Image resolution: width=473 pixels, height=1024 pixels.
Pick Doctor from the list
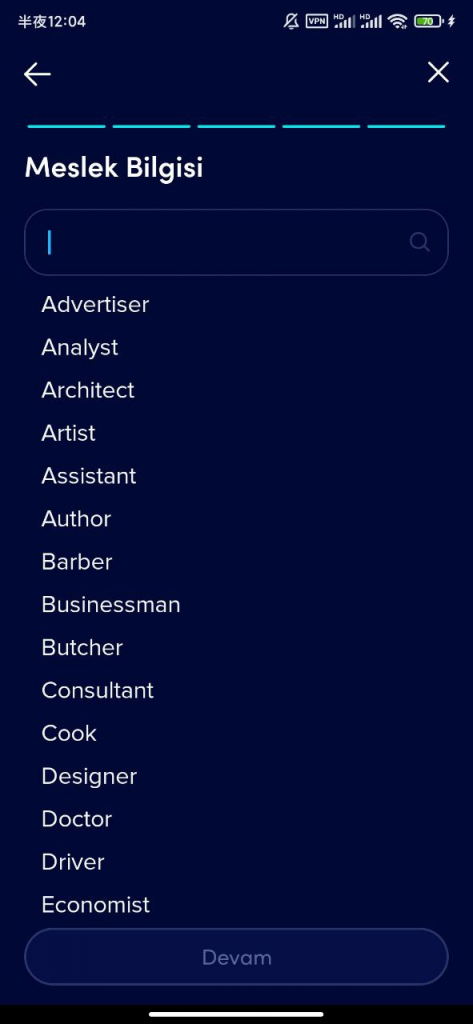click(76, 819)
